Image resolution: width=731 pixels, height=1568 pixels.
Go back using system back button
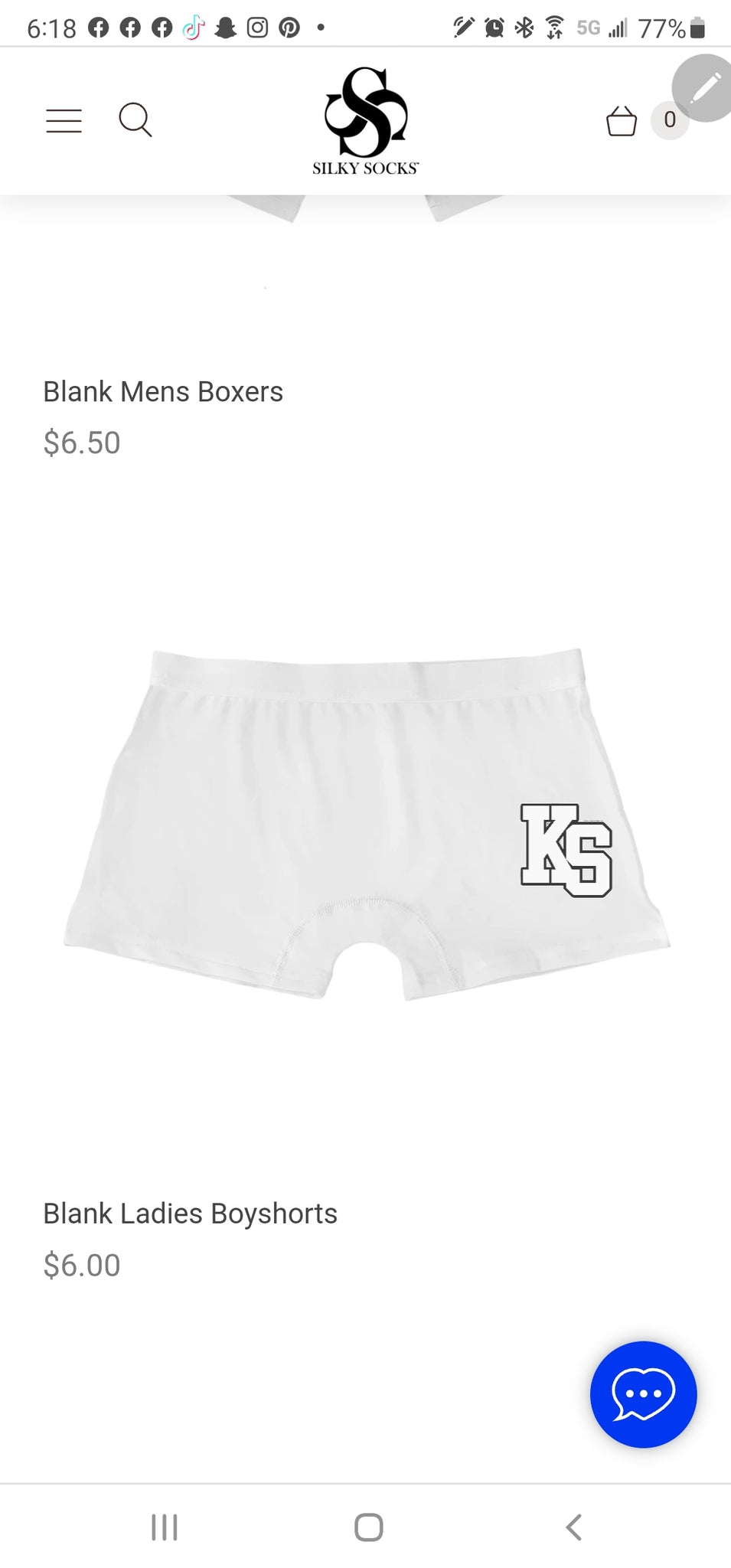pyautogui.click(x=573, y=1527)
